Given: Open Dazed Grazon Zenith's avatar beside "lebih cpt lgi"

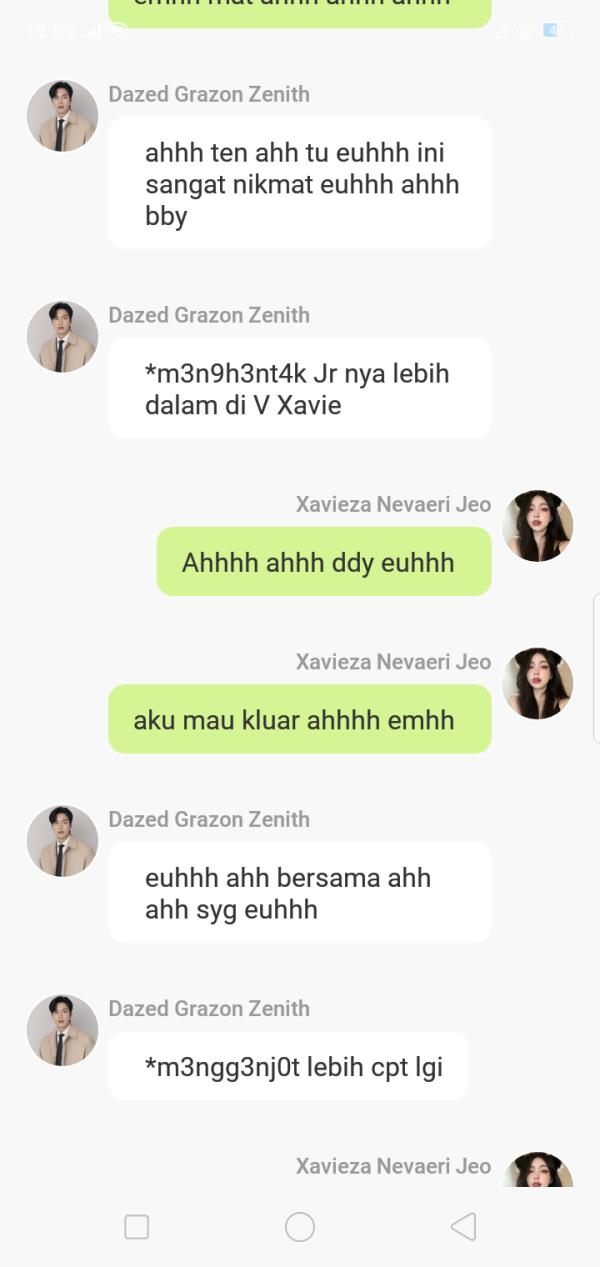Looking at the screenshot, I should pyautogui.click(x=62, y=1030).
